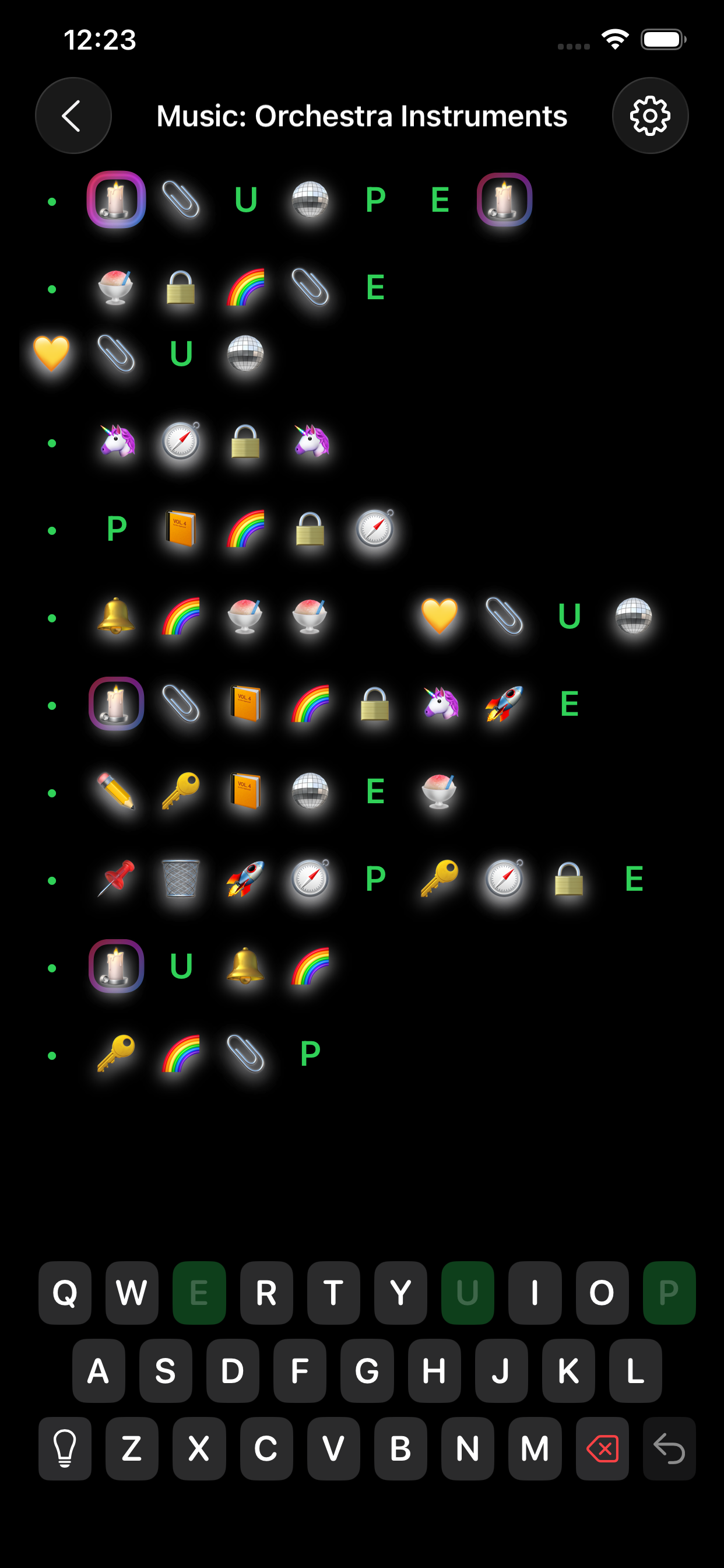Choose the letter O key

601,1292
